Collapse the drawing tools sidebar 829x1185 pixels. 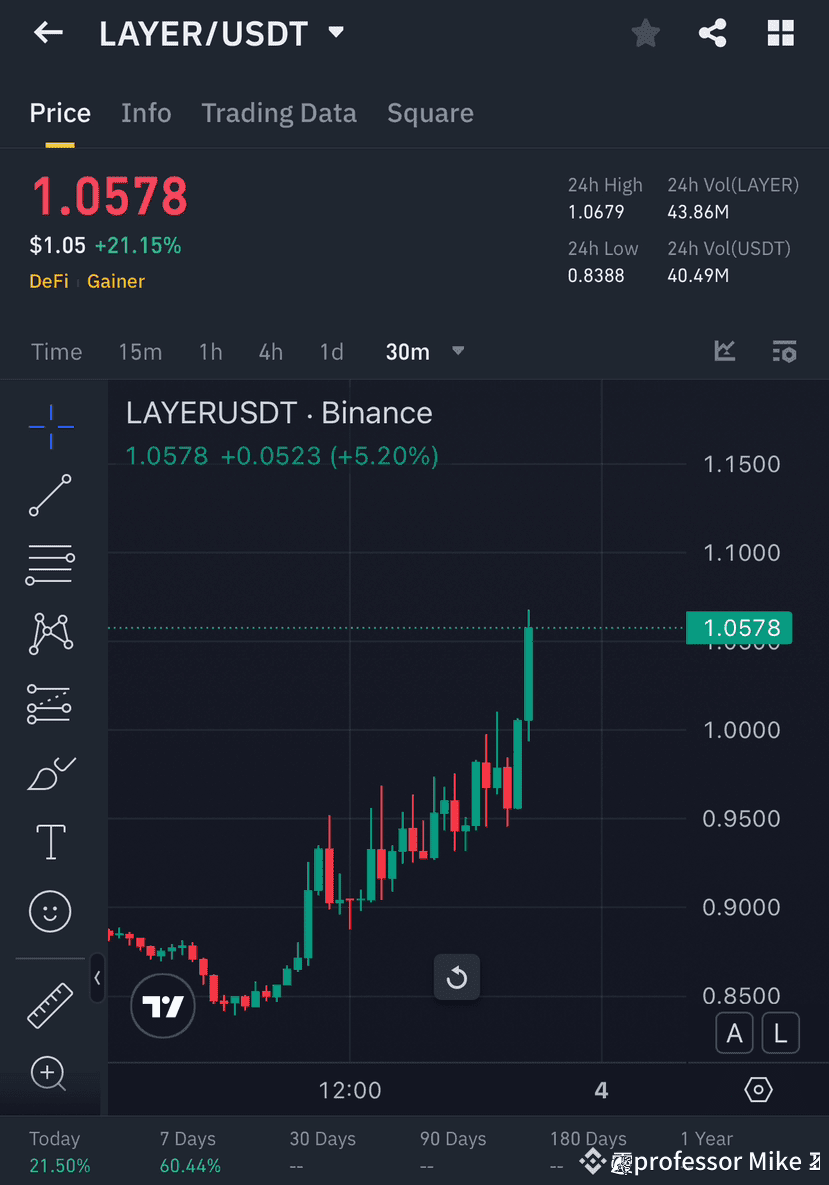[x=97, y=980]
